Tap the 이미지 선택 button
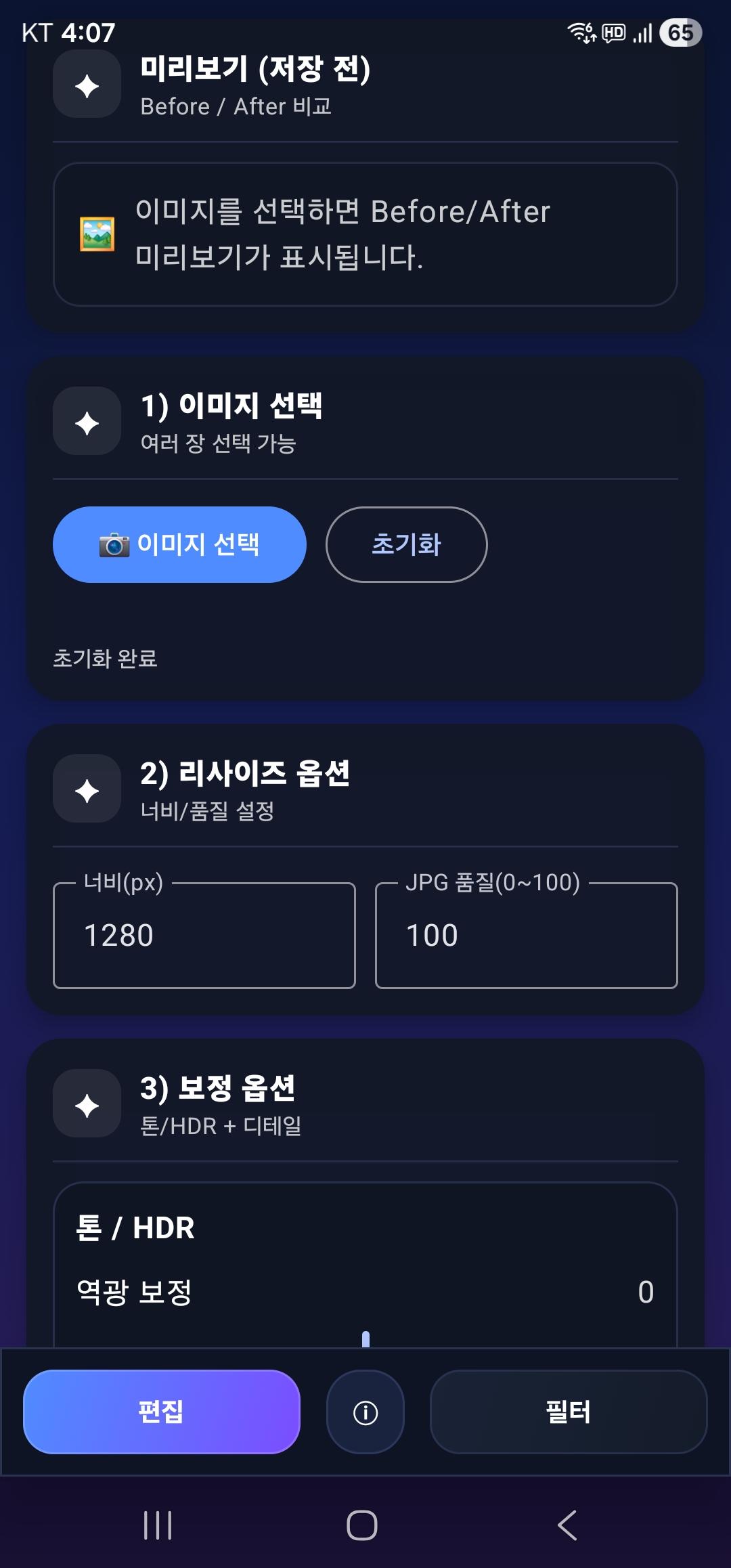The image size is (731, 1568). [x=179, y=544]
